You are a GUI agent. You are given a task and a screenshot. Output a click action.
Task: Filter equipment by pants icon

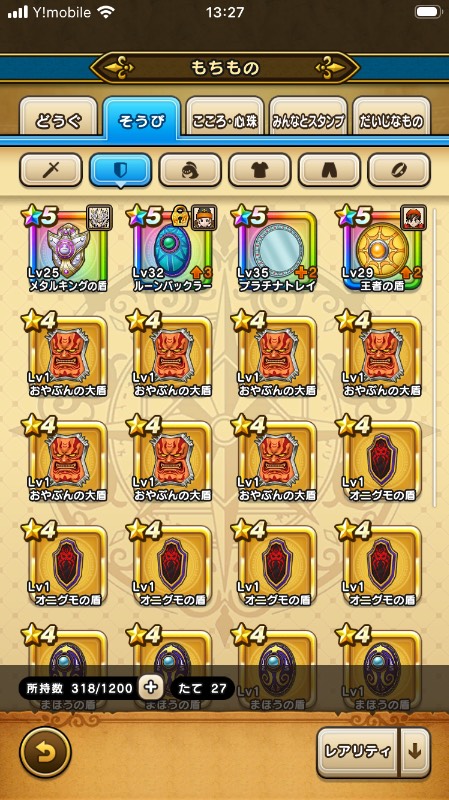(x=330, y=170)
